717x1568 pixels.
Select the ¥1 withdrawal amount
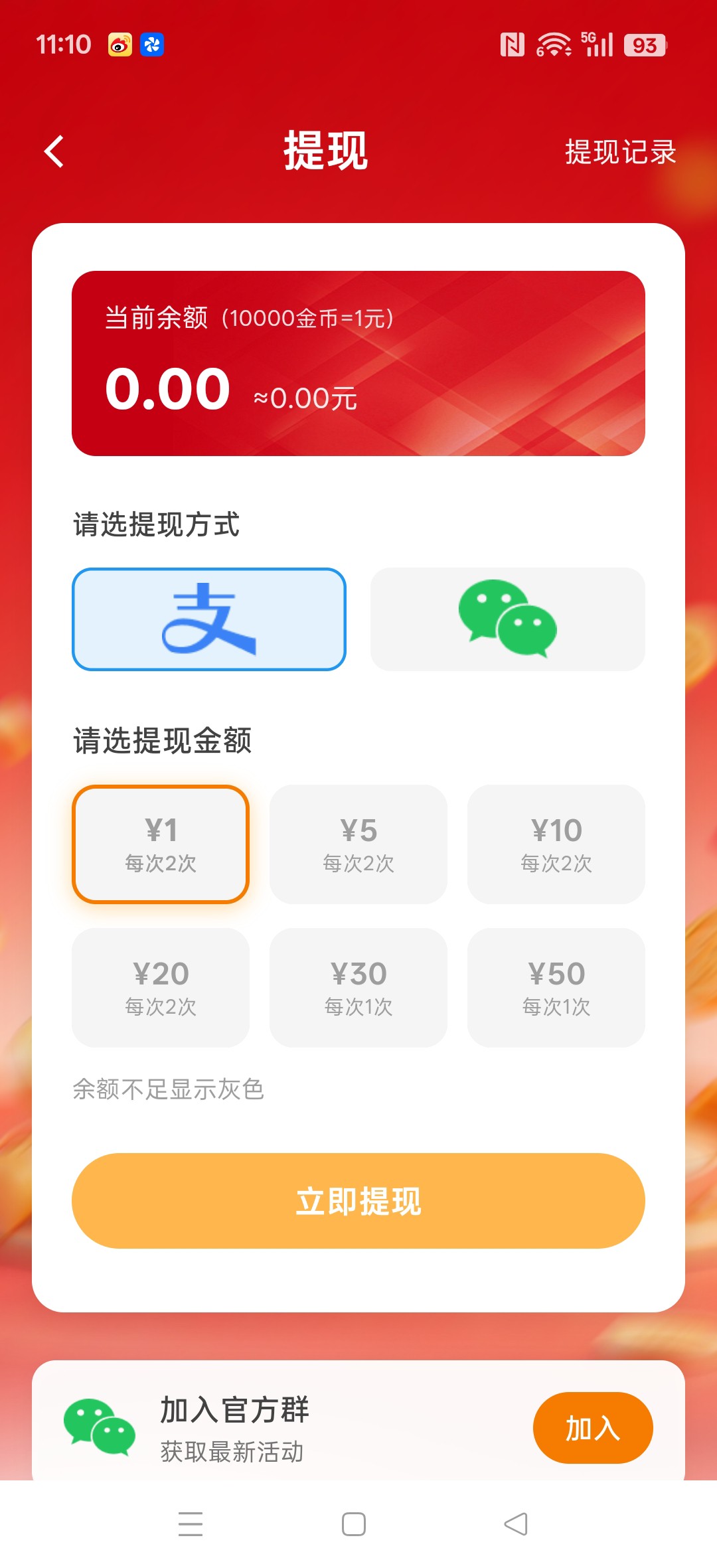[161, 844]
